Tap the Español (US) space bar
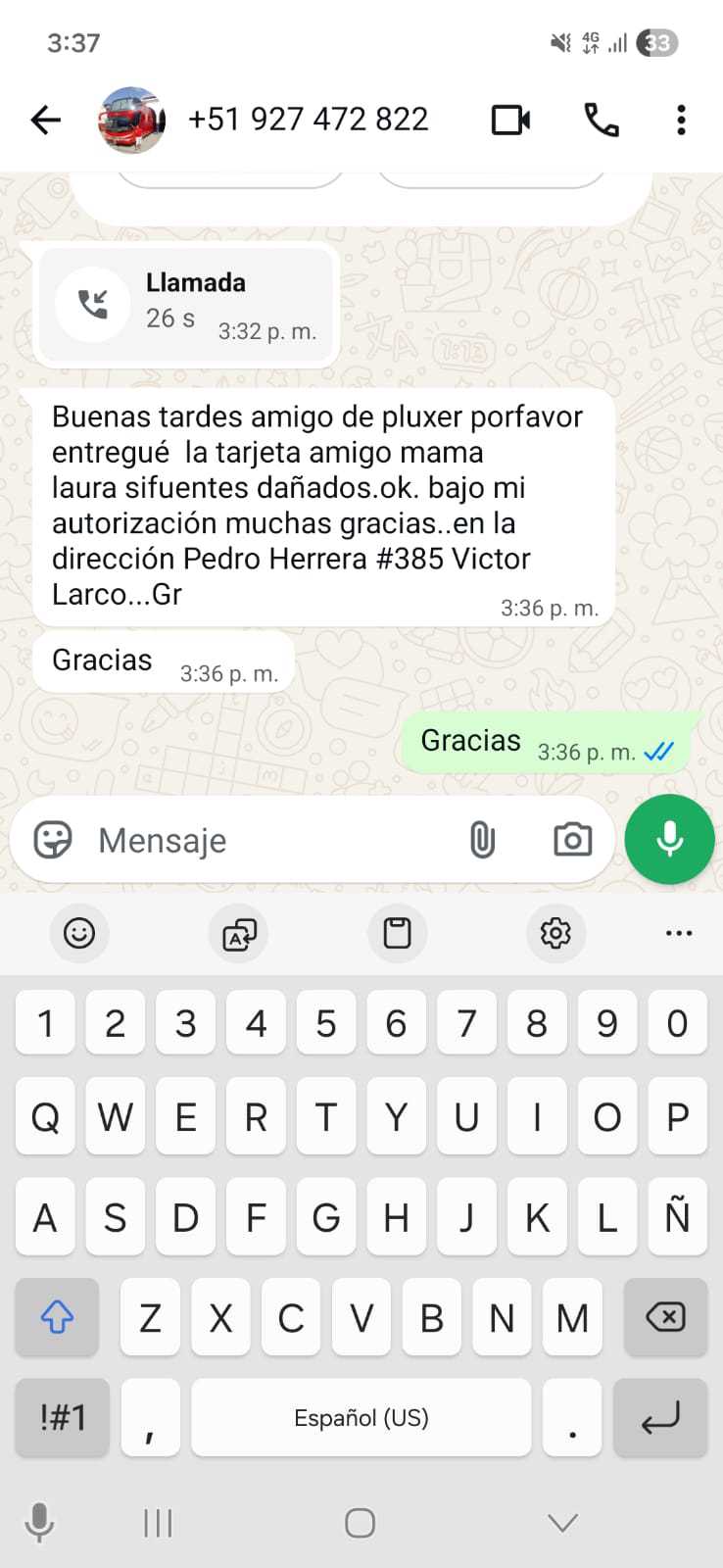The image size is (723, 1568). click(361, 1417)
